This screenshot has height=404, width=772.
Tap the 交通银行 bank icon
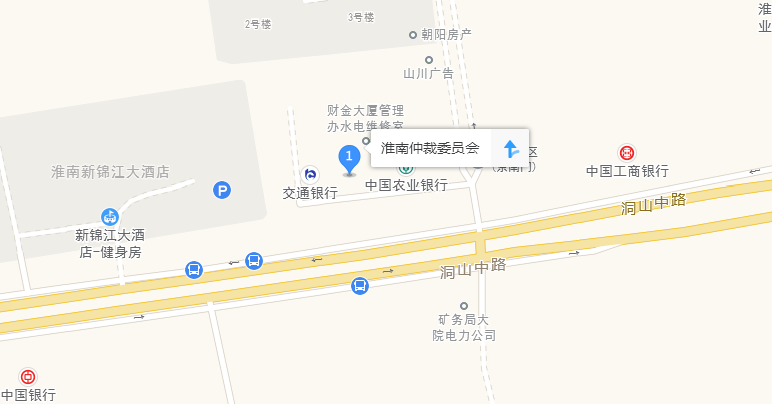coord(311,175)
